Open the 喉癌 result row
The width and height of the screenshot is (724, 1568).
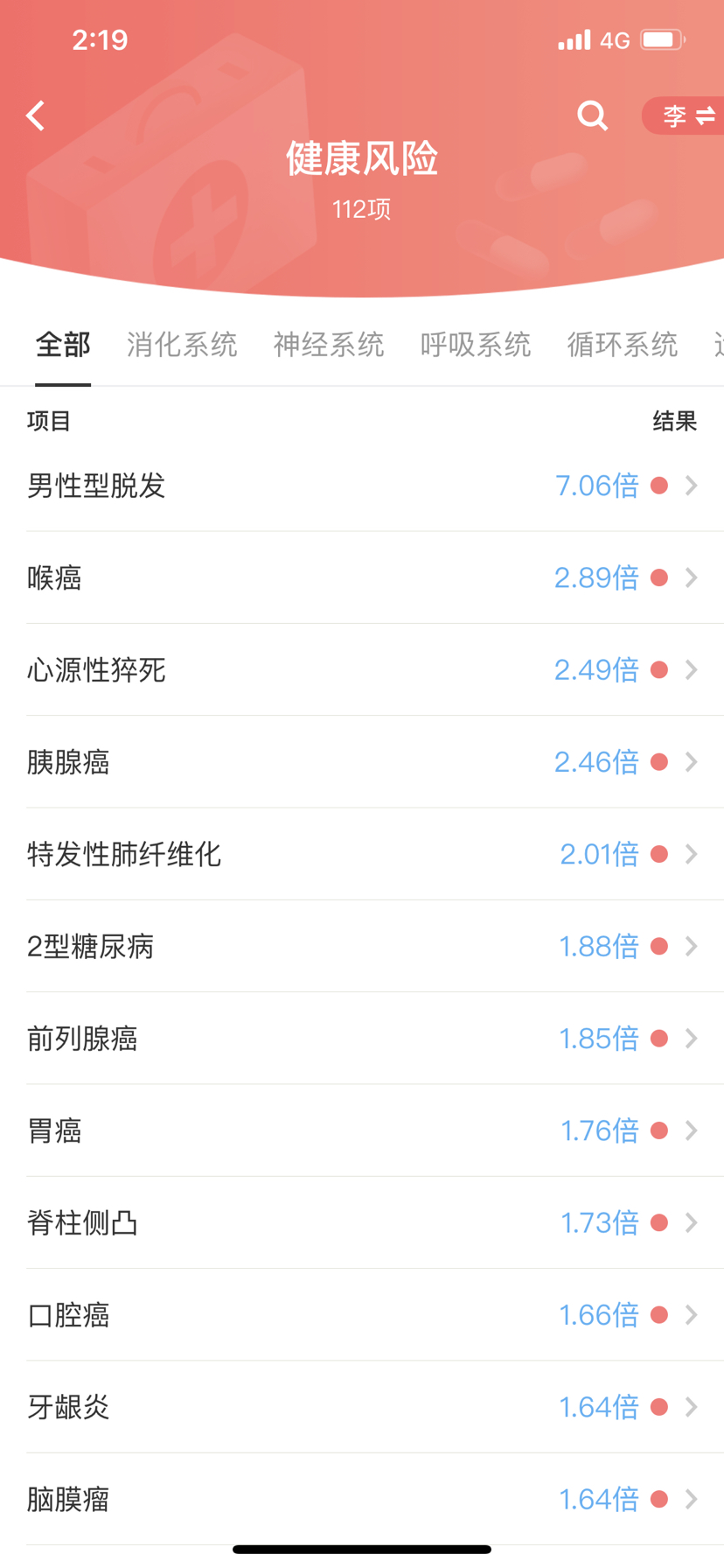[362, 577]
